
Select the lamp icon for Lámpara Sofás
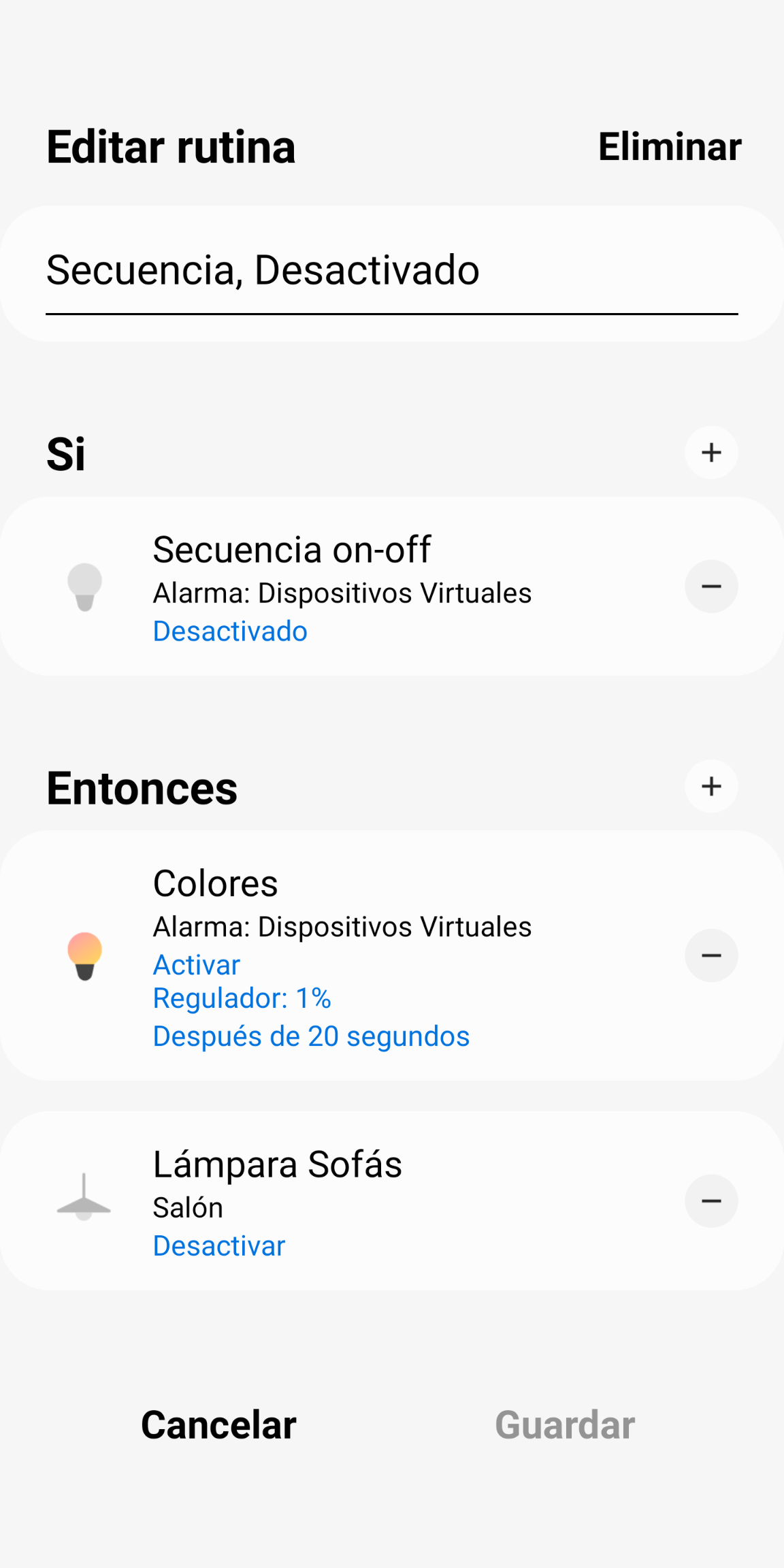pos(84,1201)
